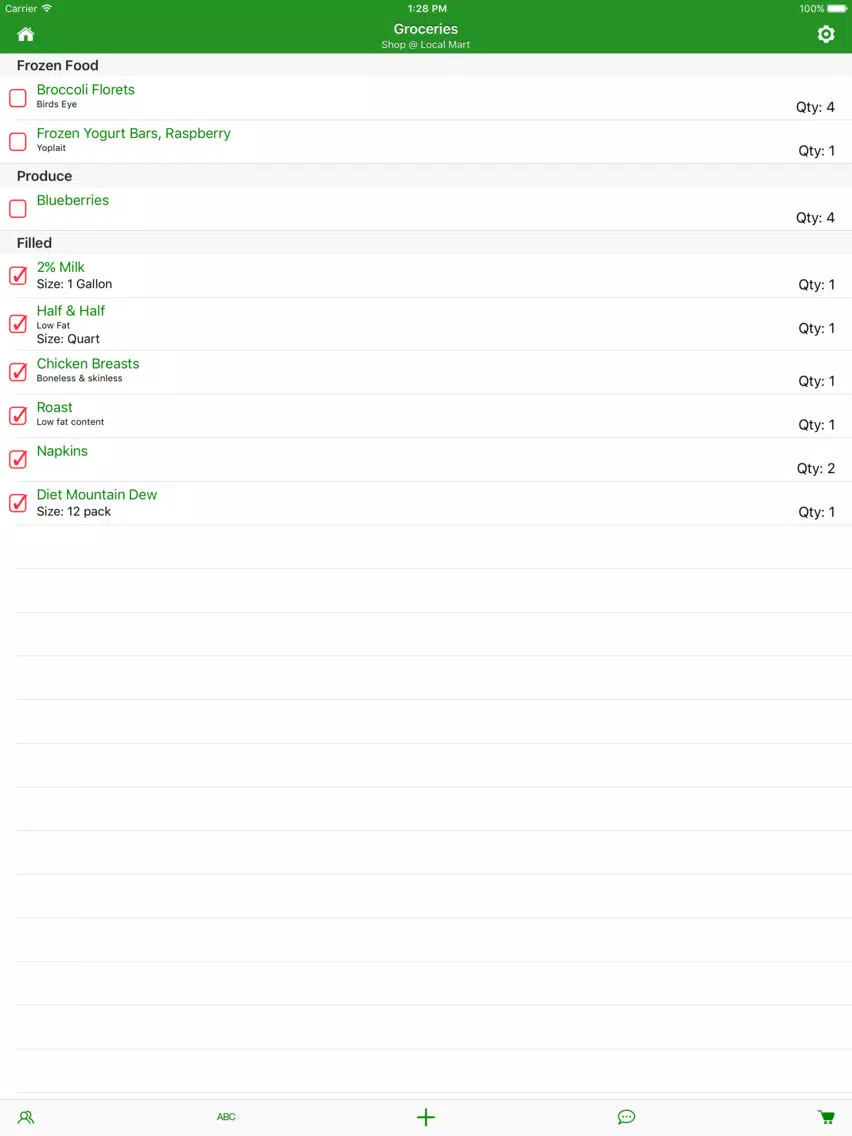The image size is (852, 1136).
Task: Open the people sharing icon
Action: click(x=26, y=1117)
